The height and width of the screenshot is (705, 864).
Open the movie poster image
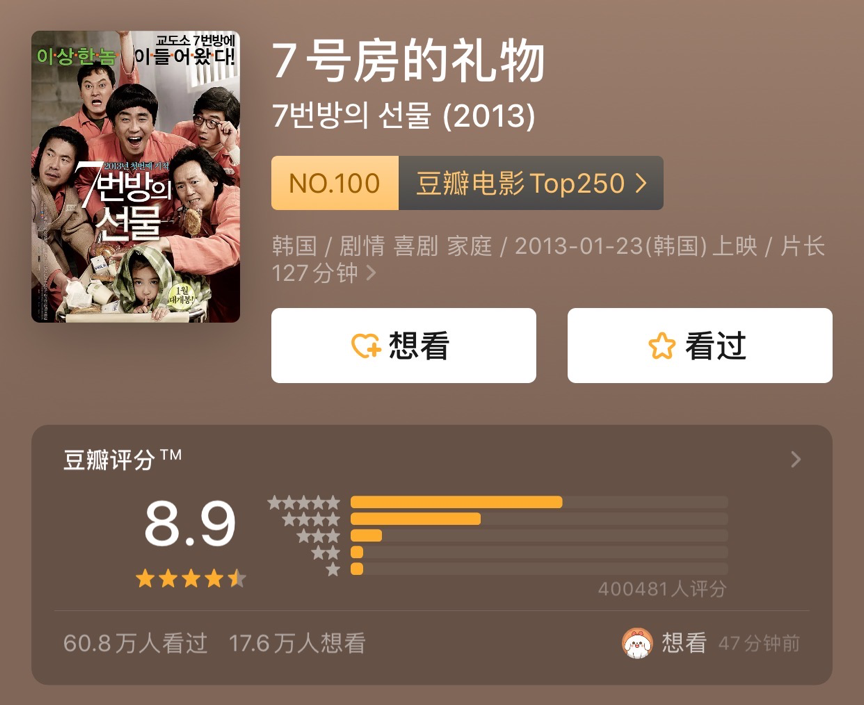[135, 177]
